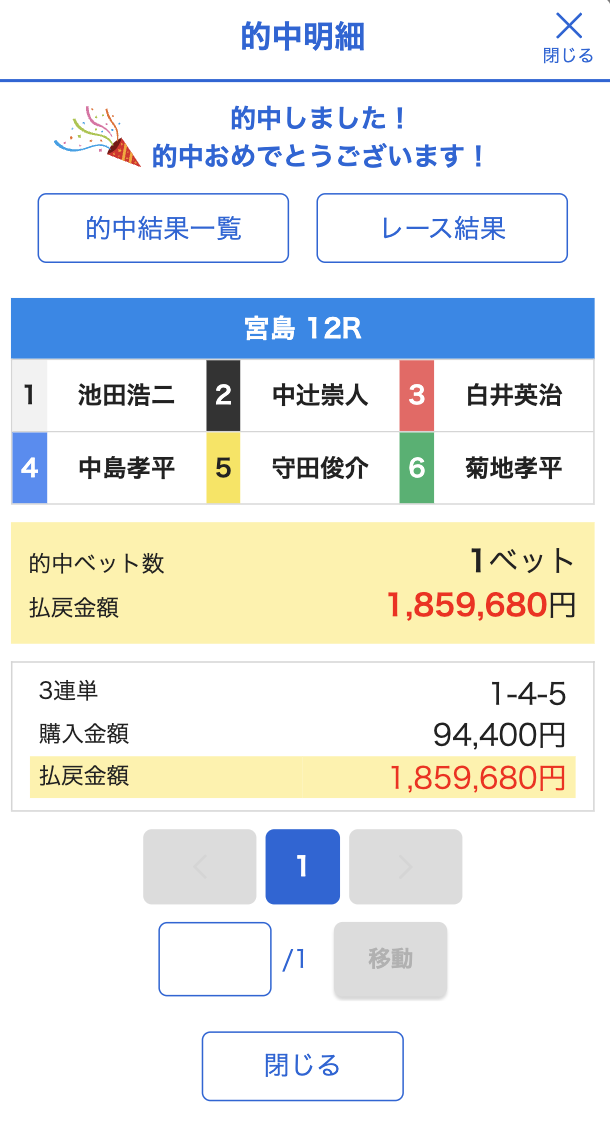Open the 的中結果一覧 list
610x1130 pixels.
point(163,229)
